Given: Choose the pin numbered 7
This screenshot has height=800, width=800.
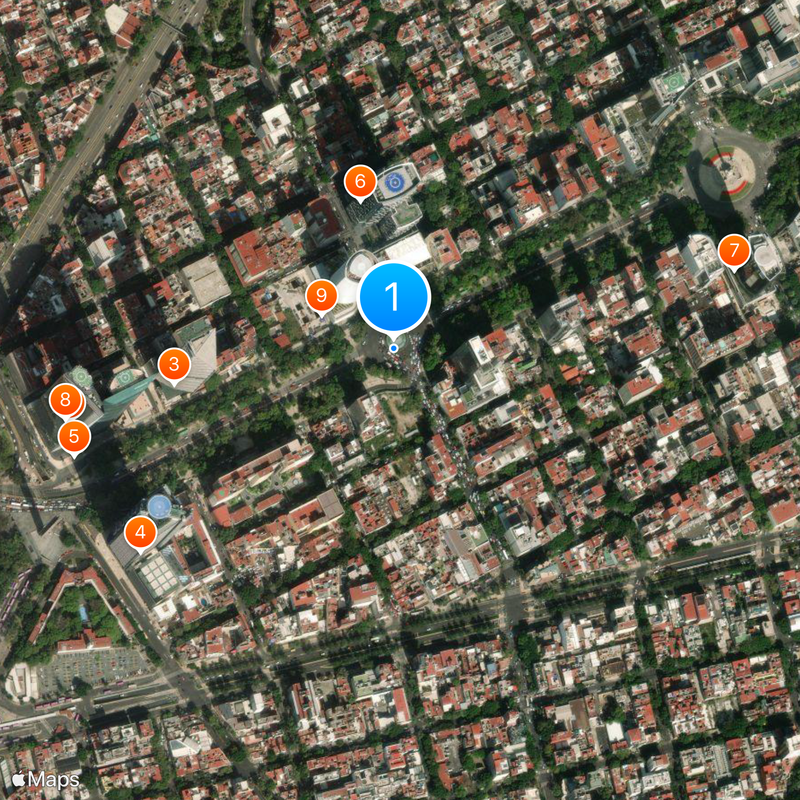Looking at the screenshot, I should point(733,249).
